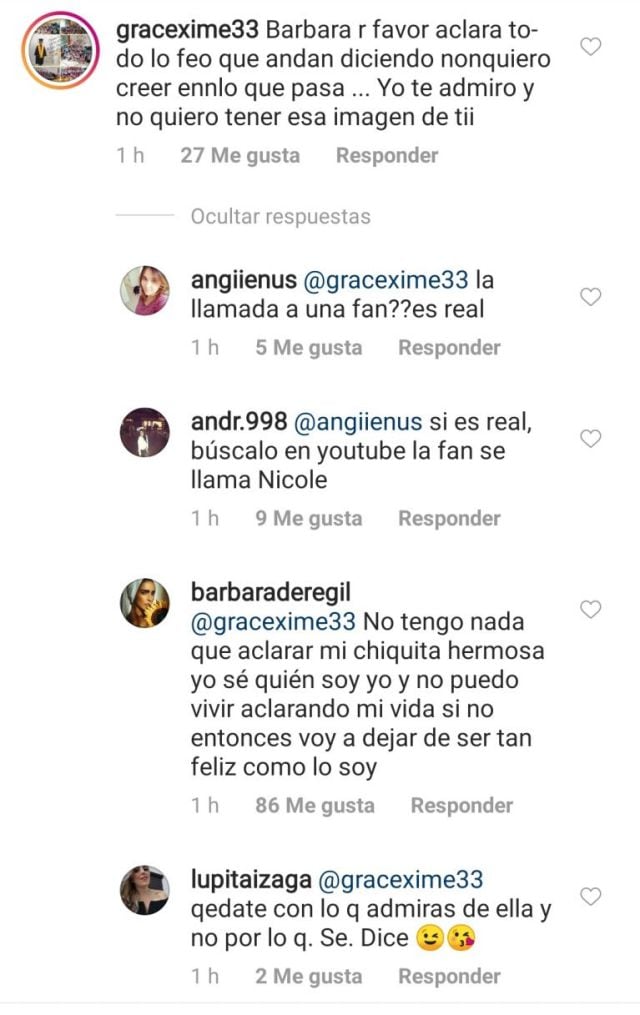Like gracexime33's comment
The height and width of the screenshot is (1015, 640).
click(591, 46)
